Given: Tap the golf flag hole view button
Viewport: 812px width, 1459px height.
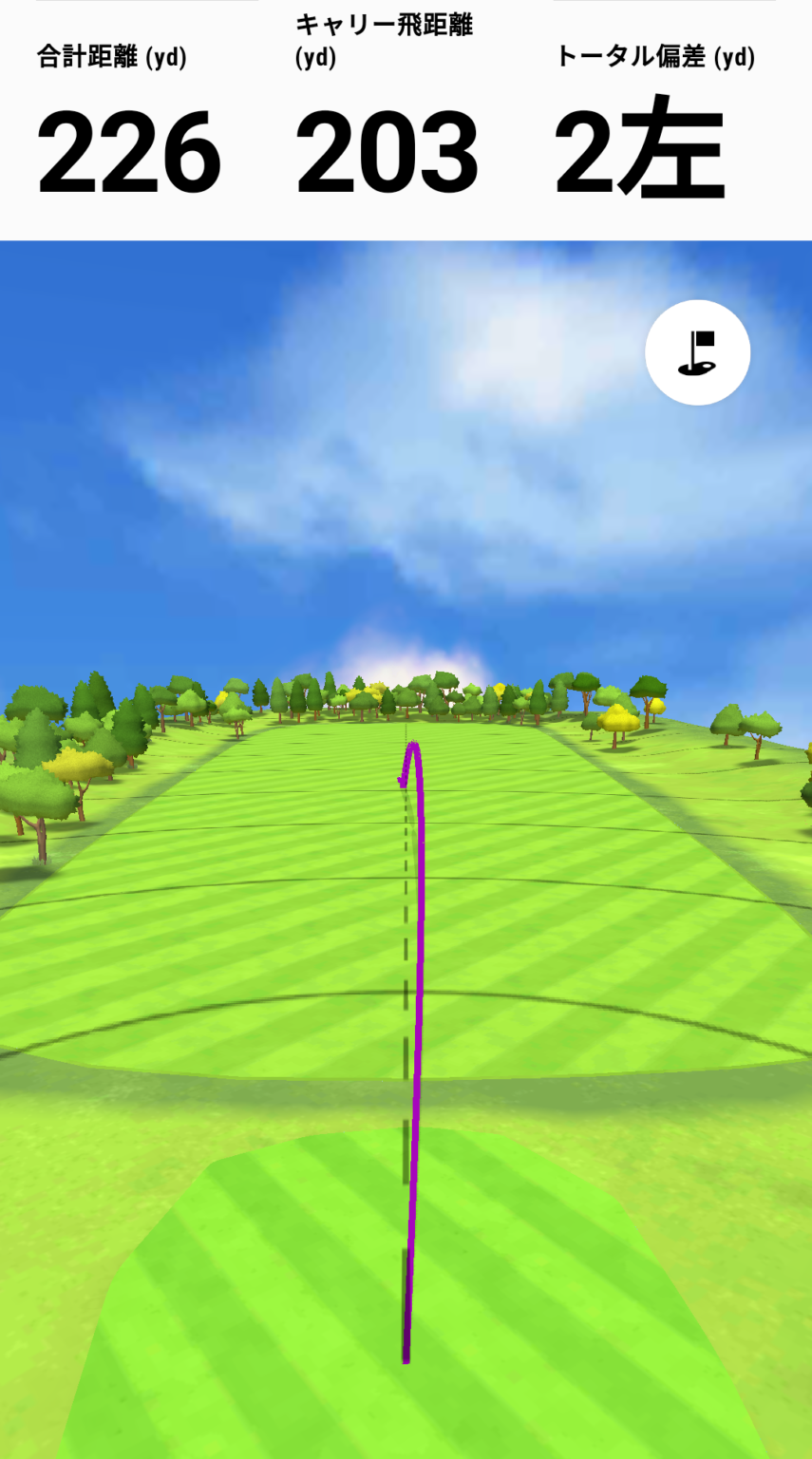Looking at the screenshot, I should [697, 352].
